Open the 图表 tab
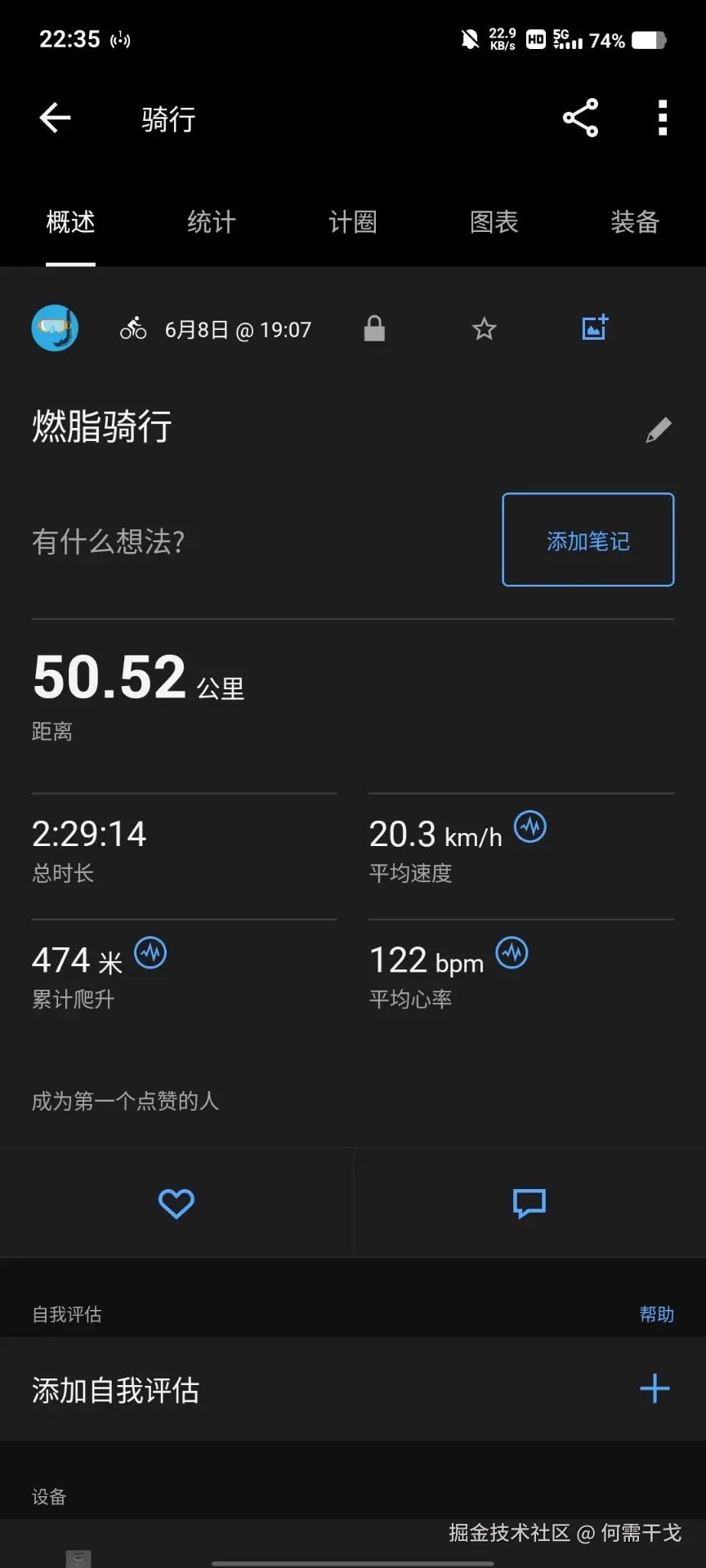The image size is (706, 1568). click(494, 222)
